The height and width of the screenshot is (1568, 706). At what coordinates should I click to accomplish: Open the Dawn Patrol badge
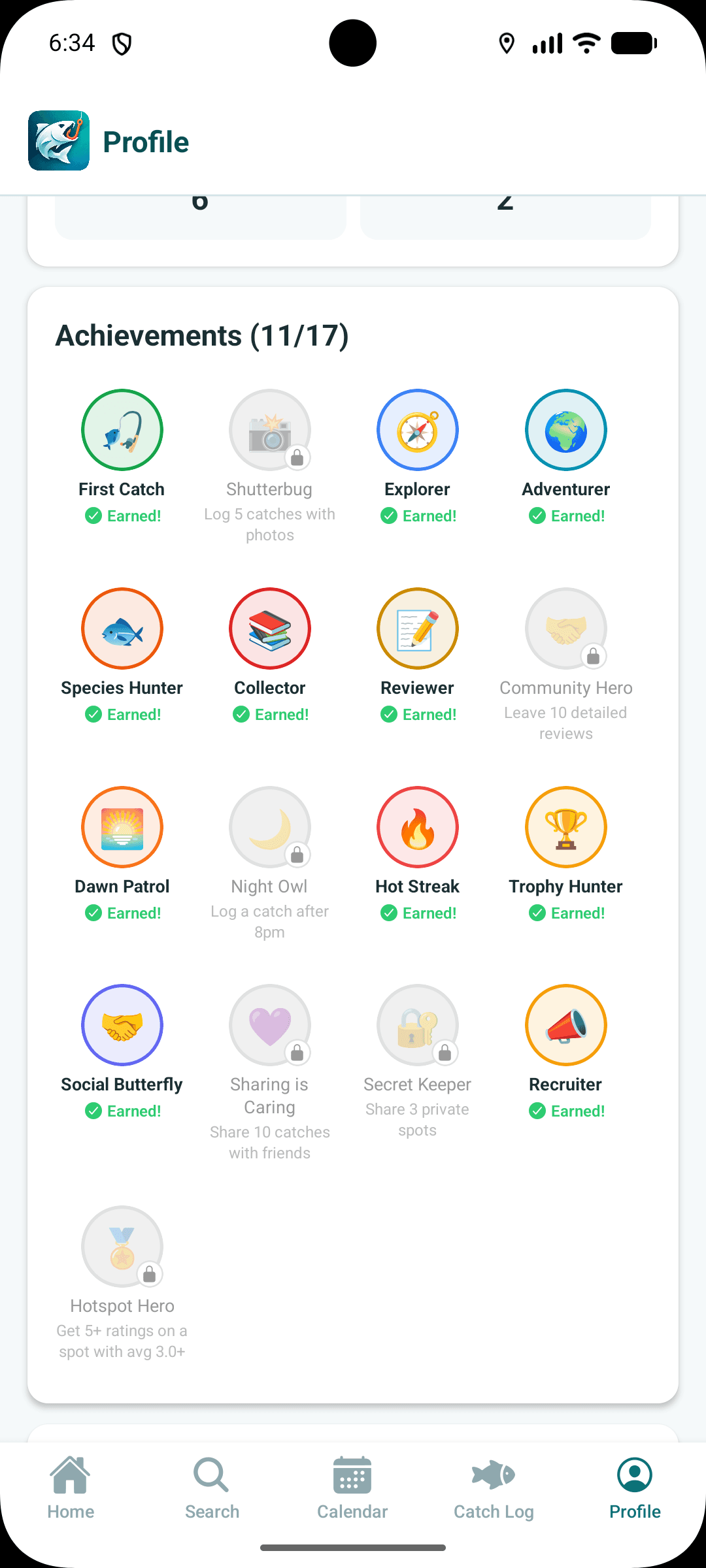click(x=122, y=827)
